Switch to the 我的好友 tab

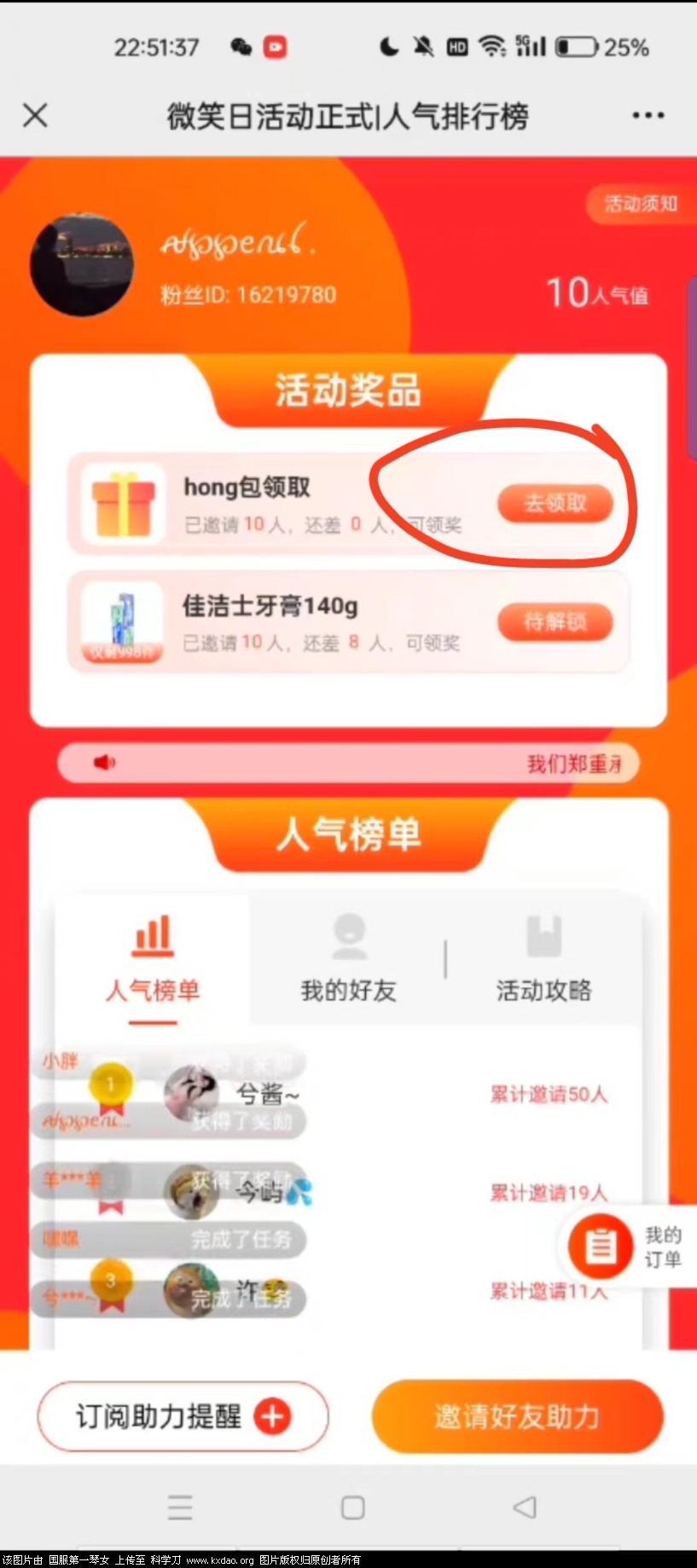(x=348, y=959)
